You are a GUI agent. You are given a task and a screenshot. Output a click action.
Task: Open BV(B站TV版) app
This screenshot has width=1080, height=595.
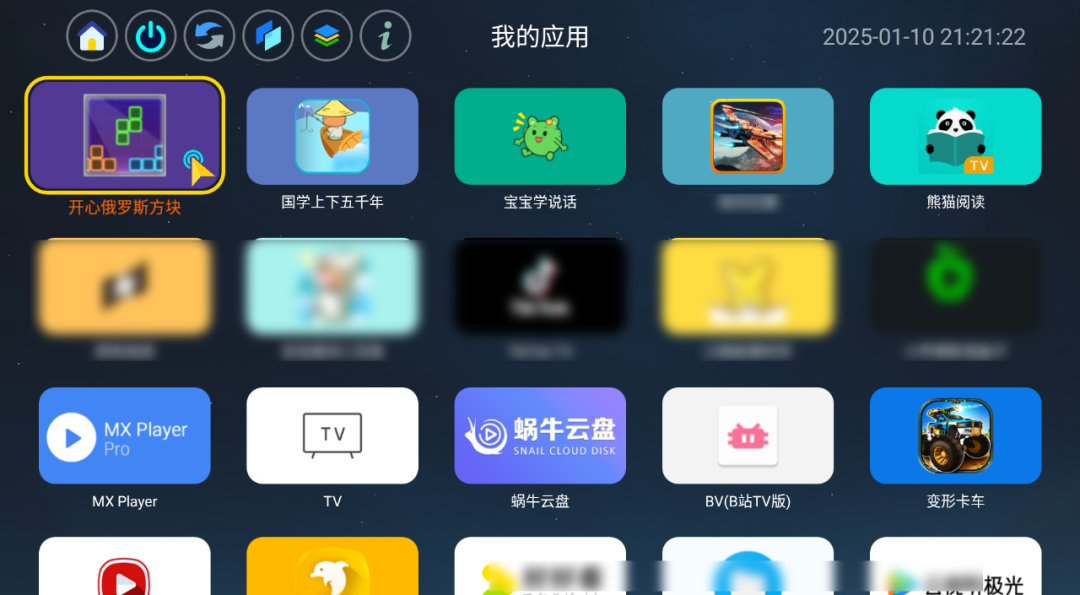[x=747, y=436]
